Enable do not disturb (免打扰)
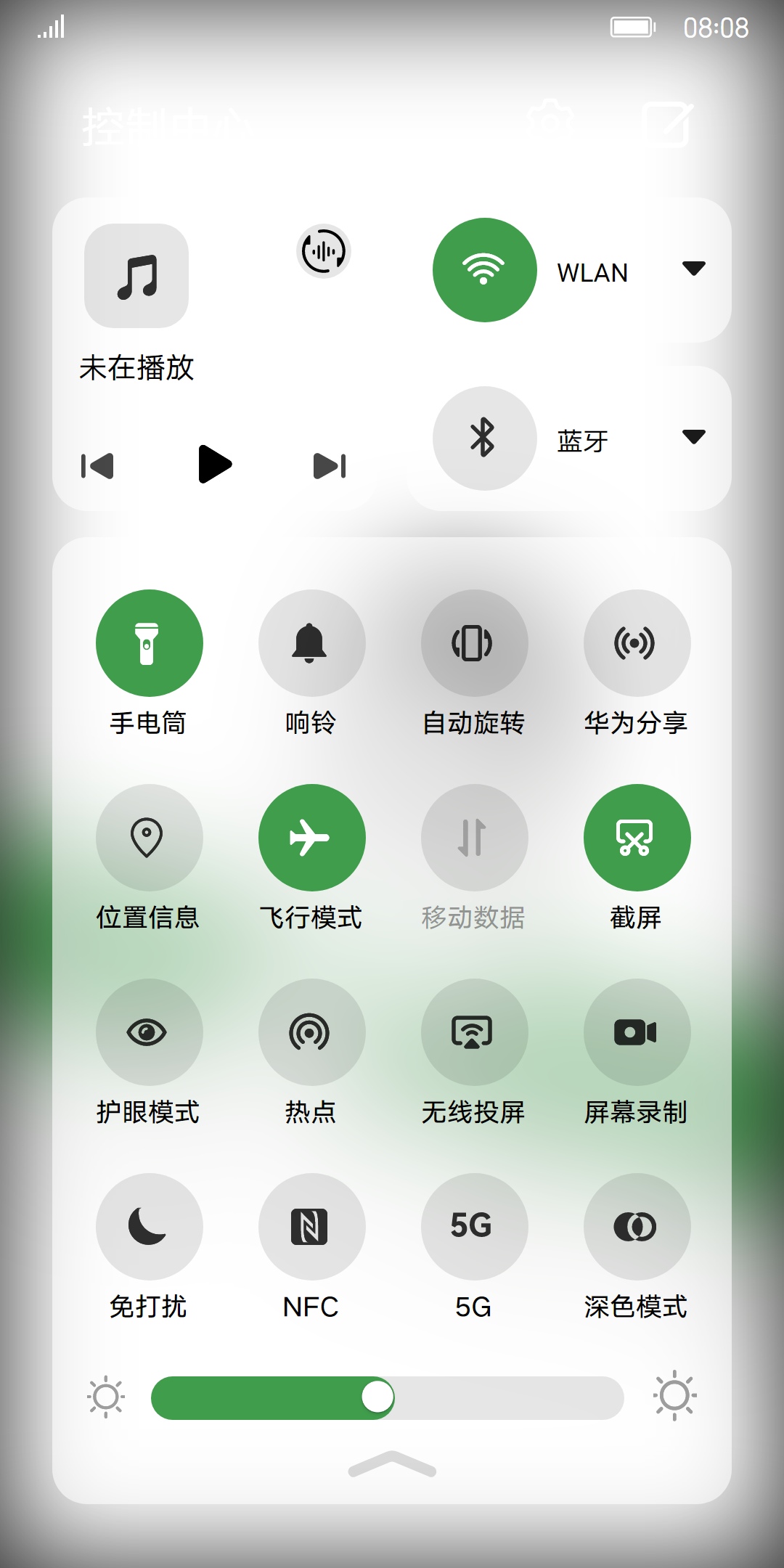 point(149,1227)
